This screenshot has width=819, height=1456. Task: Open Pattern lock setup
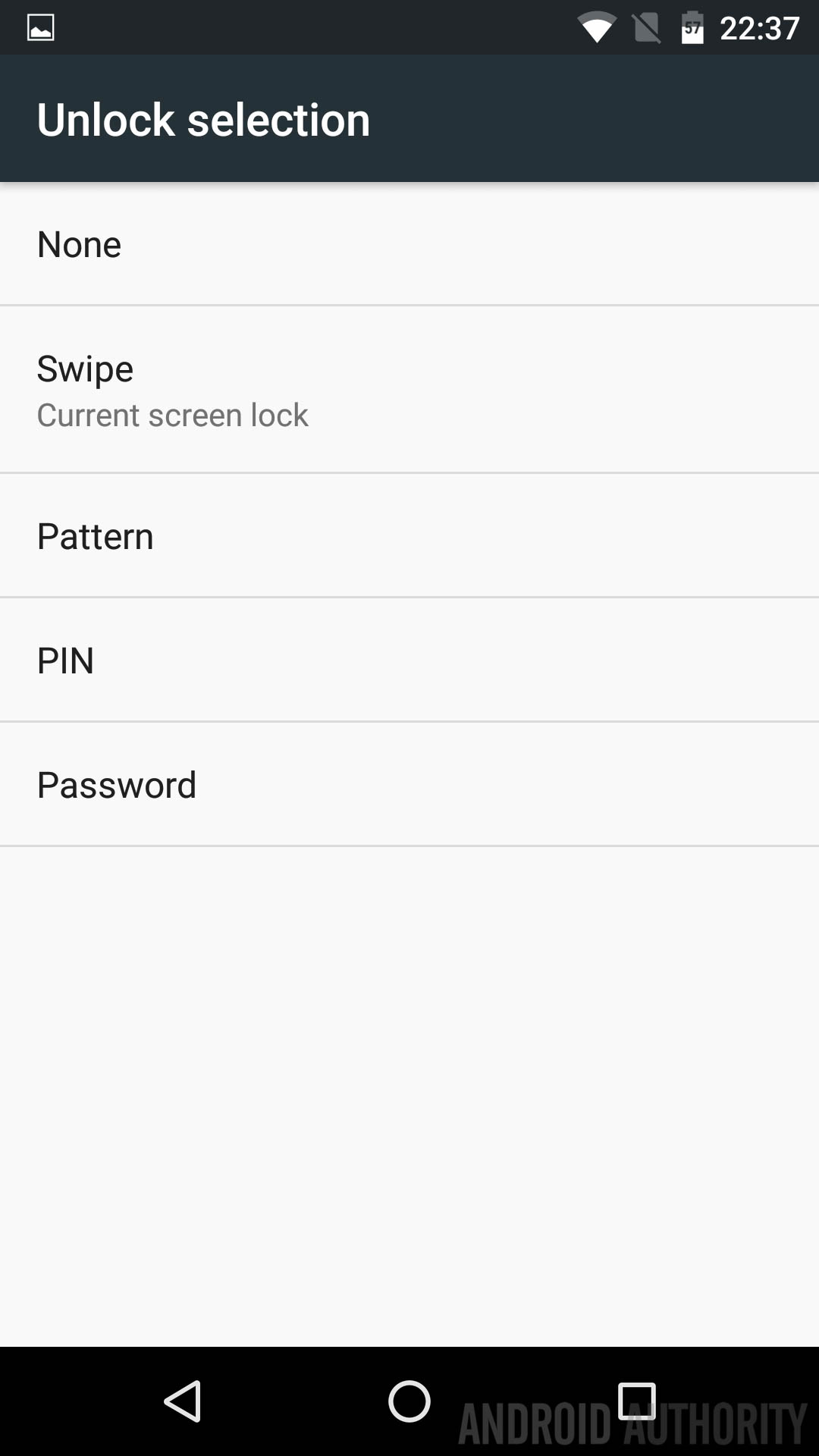(409, 536)
